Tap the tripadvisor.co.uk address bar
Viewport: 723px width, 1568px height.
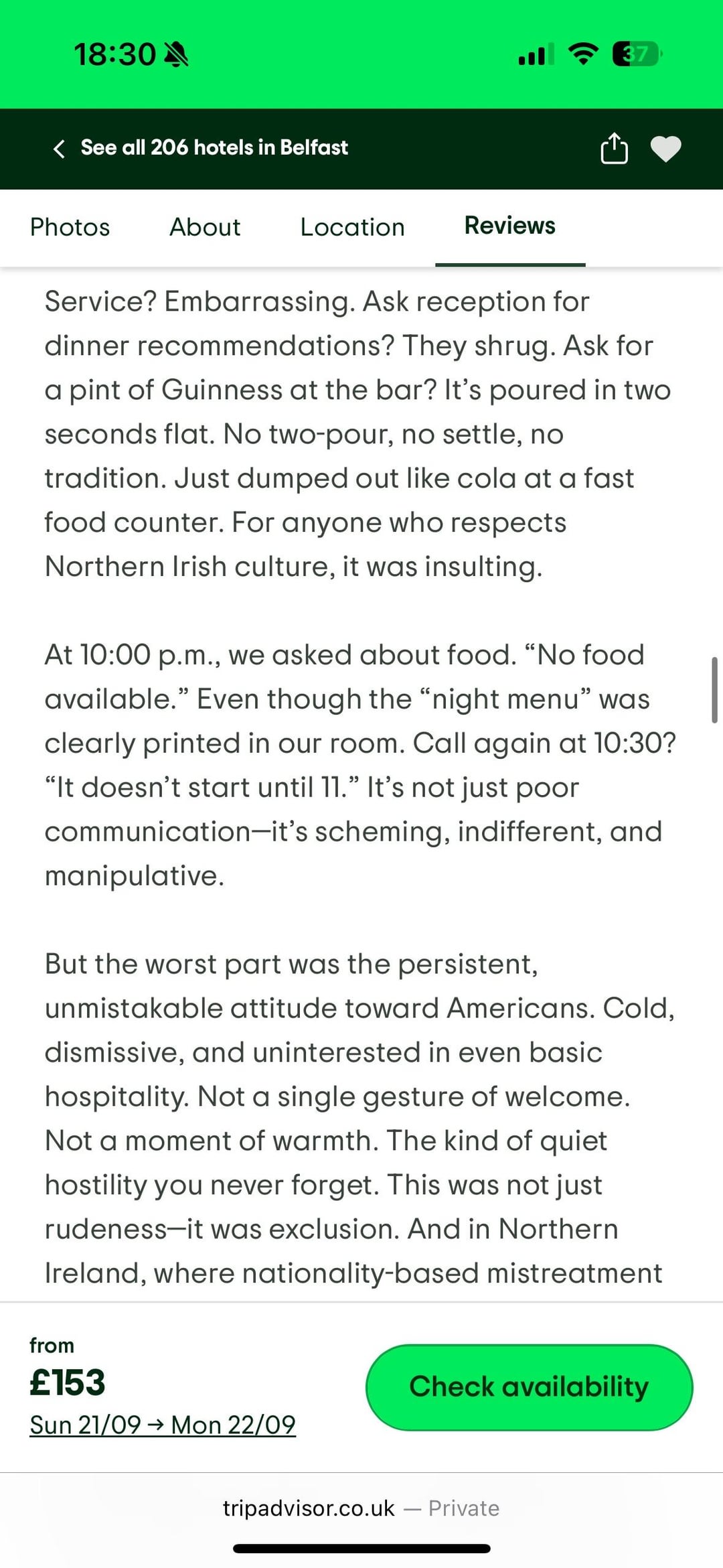pos(361,1508)
